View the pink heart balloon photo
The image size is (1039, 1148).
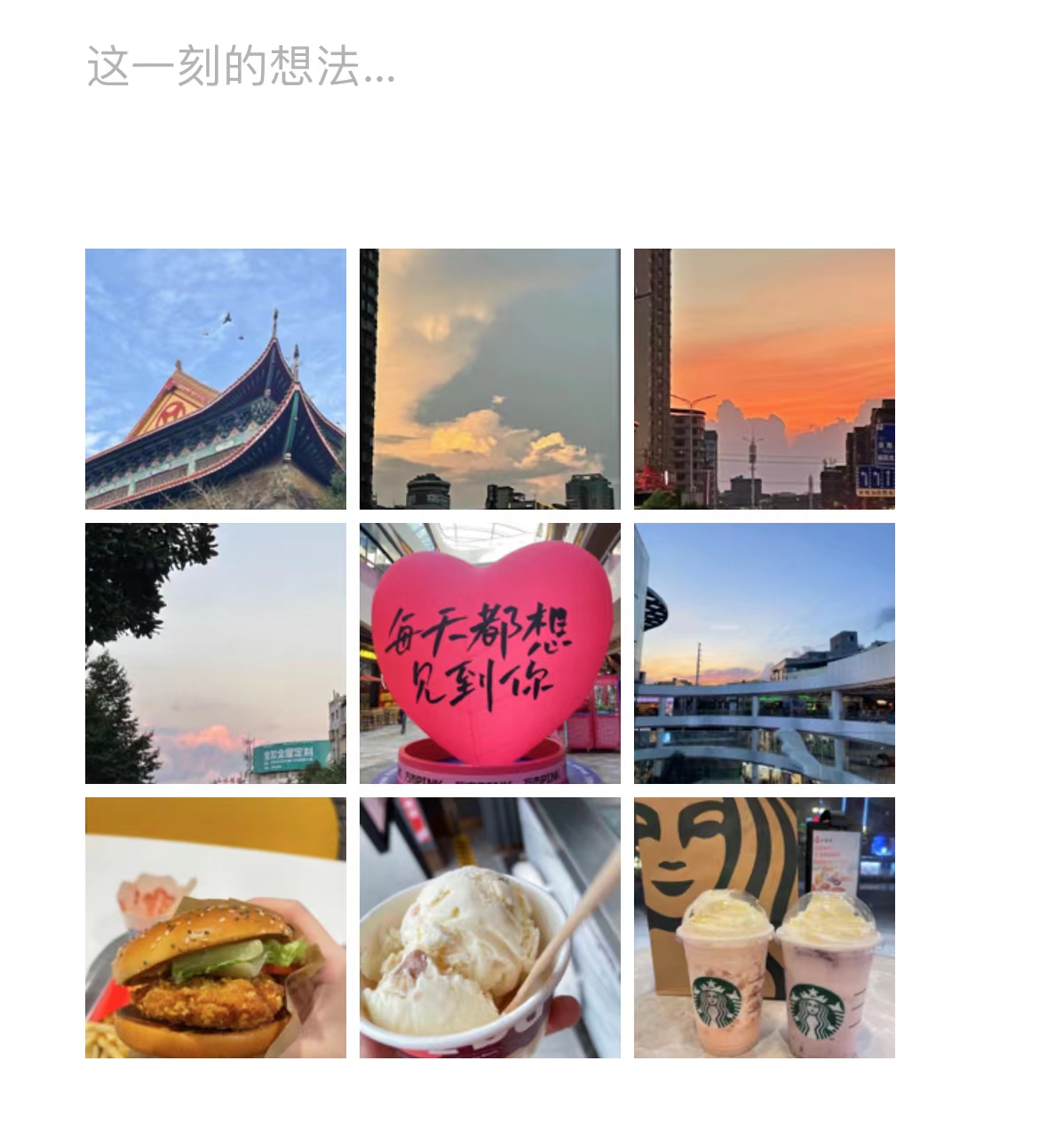490,653
